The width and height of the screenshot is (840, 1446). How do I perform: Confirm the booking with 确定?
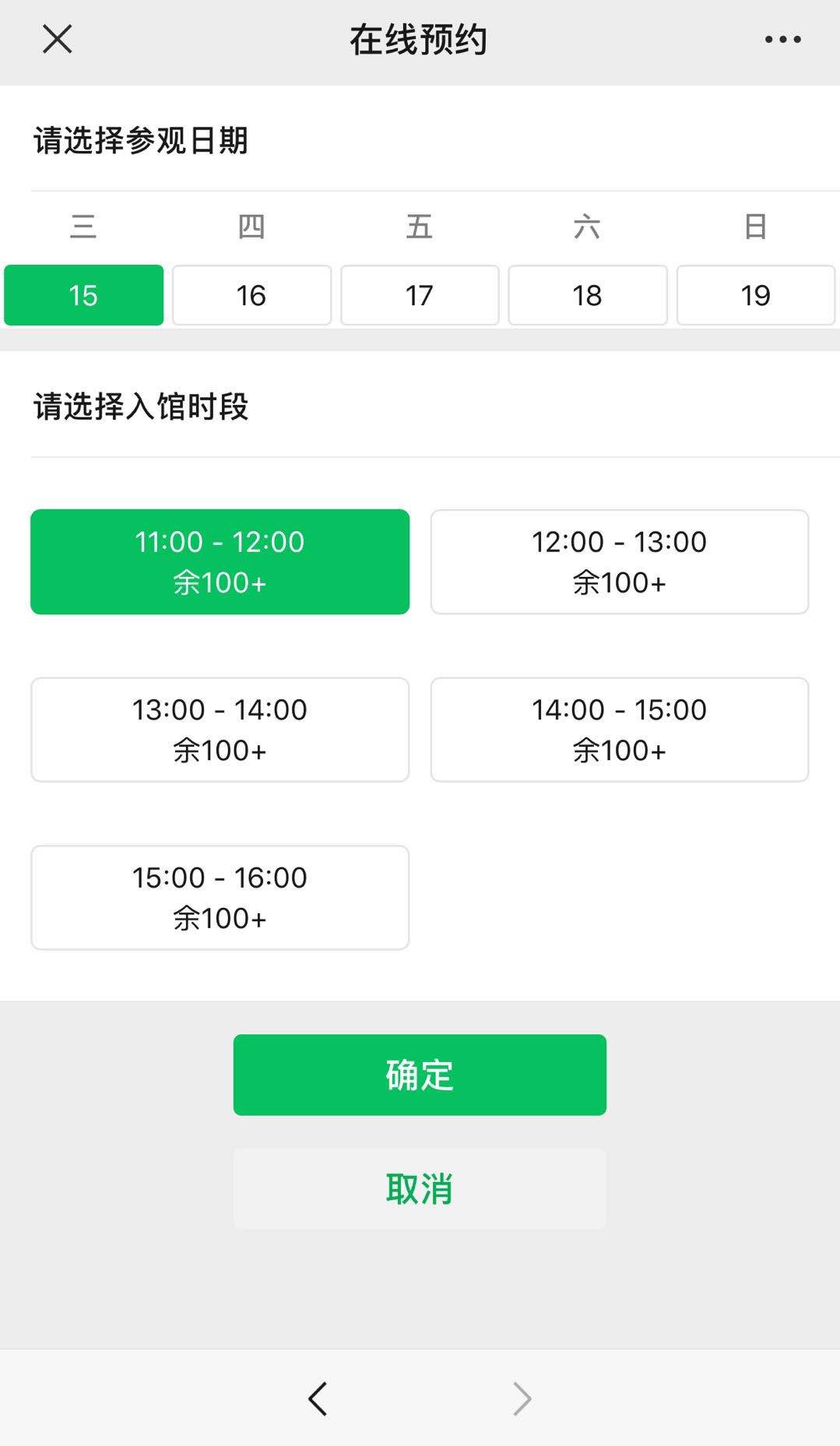[x=420, y=1075]
